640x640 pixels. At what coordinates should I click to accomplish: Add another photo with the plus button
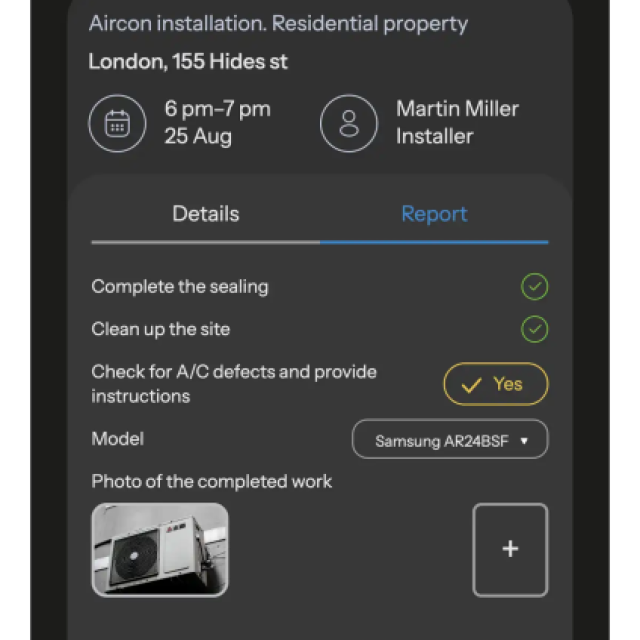[510, 550]
